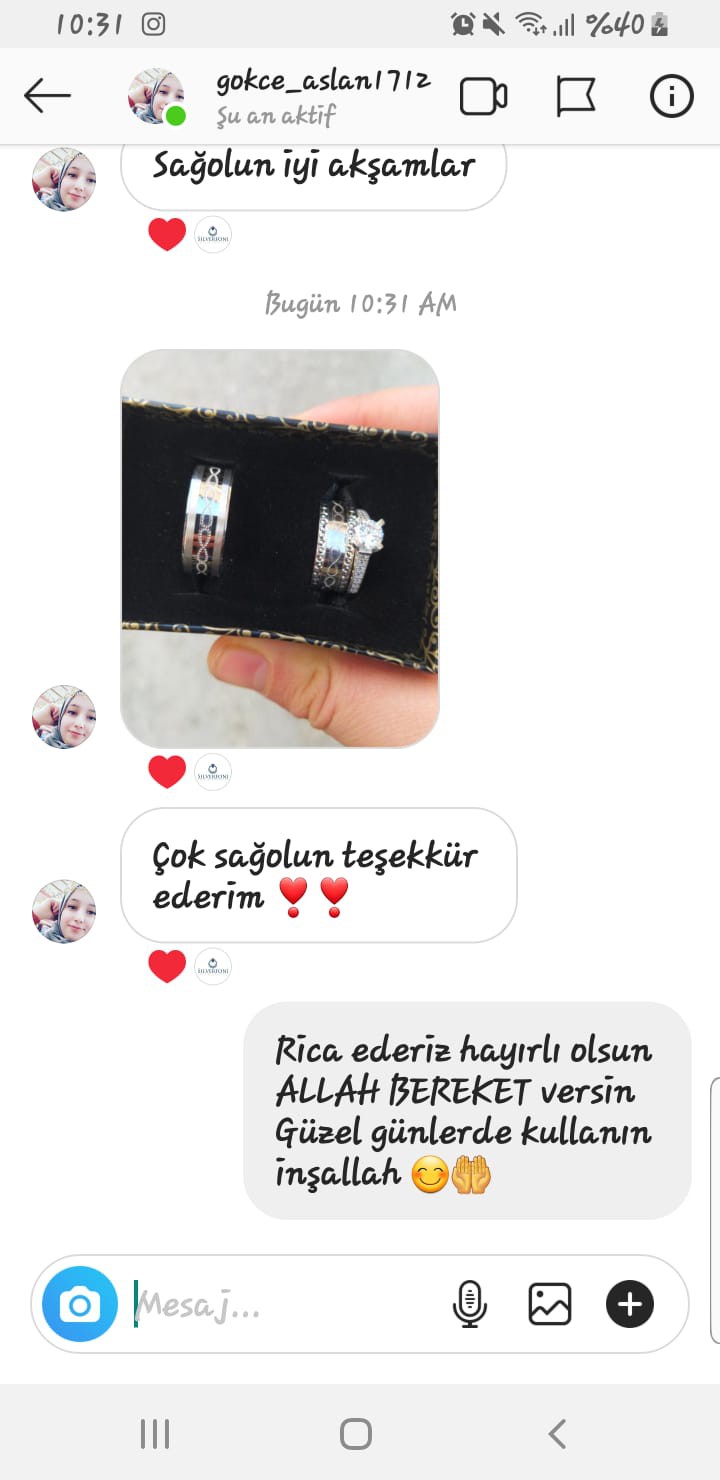View heart reaction under the rings photo
The image size is (720, 1480).
167,772
